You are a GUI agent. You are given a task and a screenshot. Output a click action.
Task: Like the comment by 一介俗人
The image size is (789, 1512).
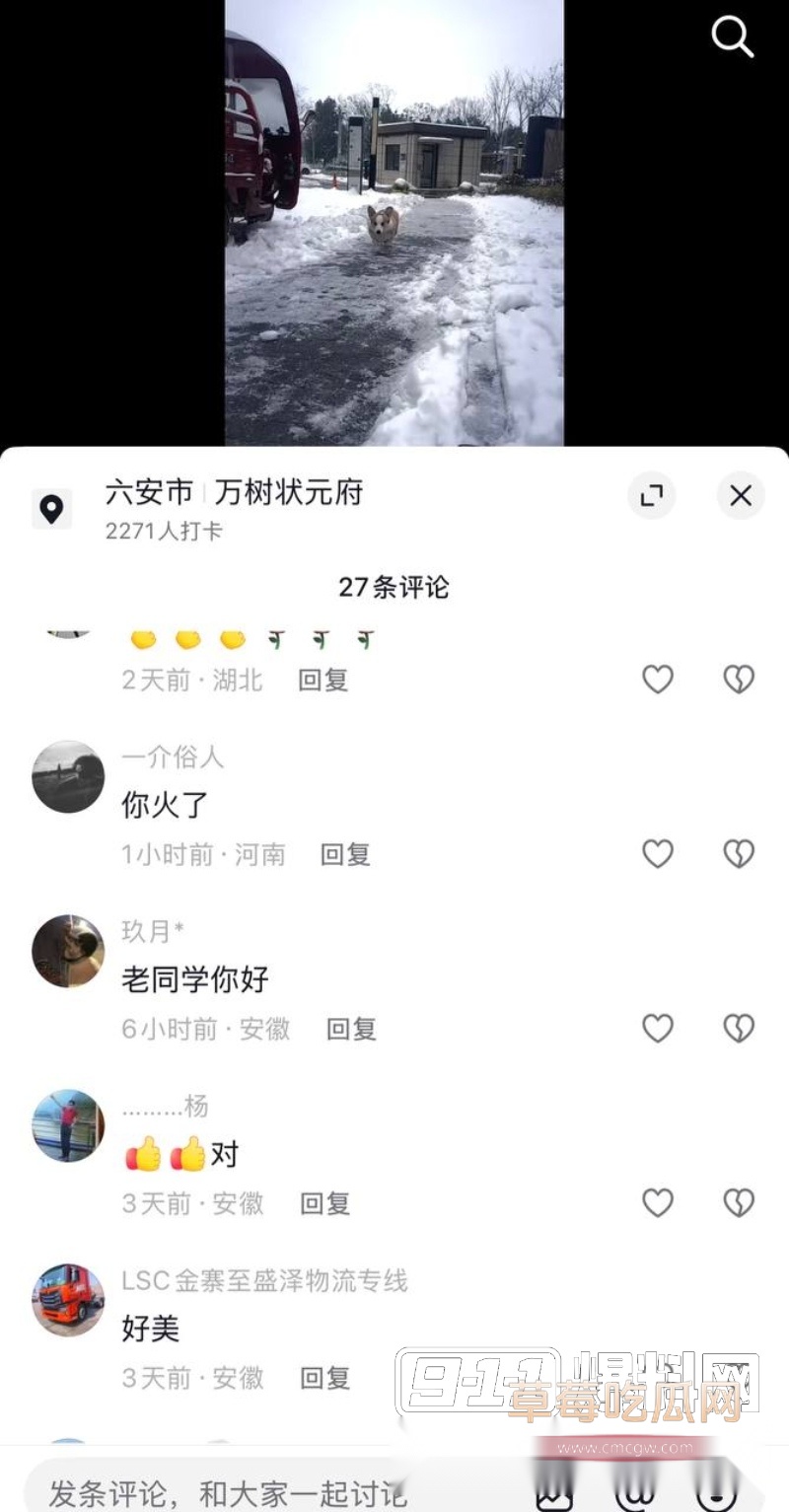point(658,853)
